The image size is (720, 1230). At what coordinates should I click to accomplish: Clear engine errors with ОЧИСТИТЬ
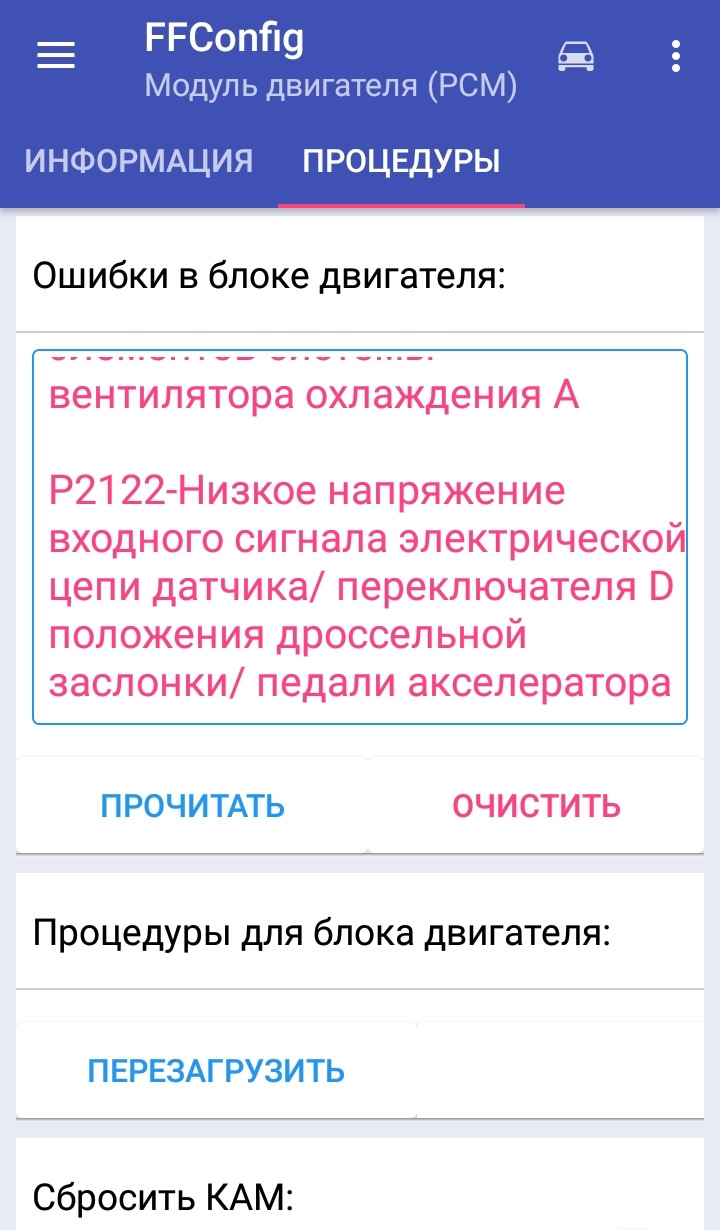click(x=537, y=806)
